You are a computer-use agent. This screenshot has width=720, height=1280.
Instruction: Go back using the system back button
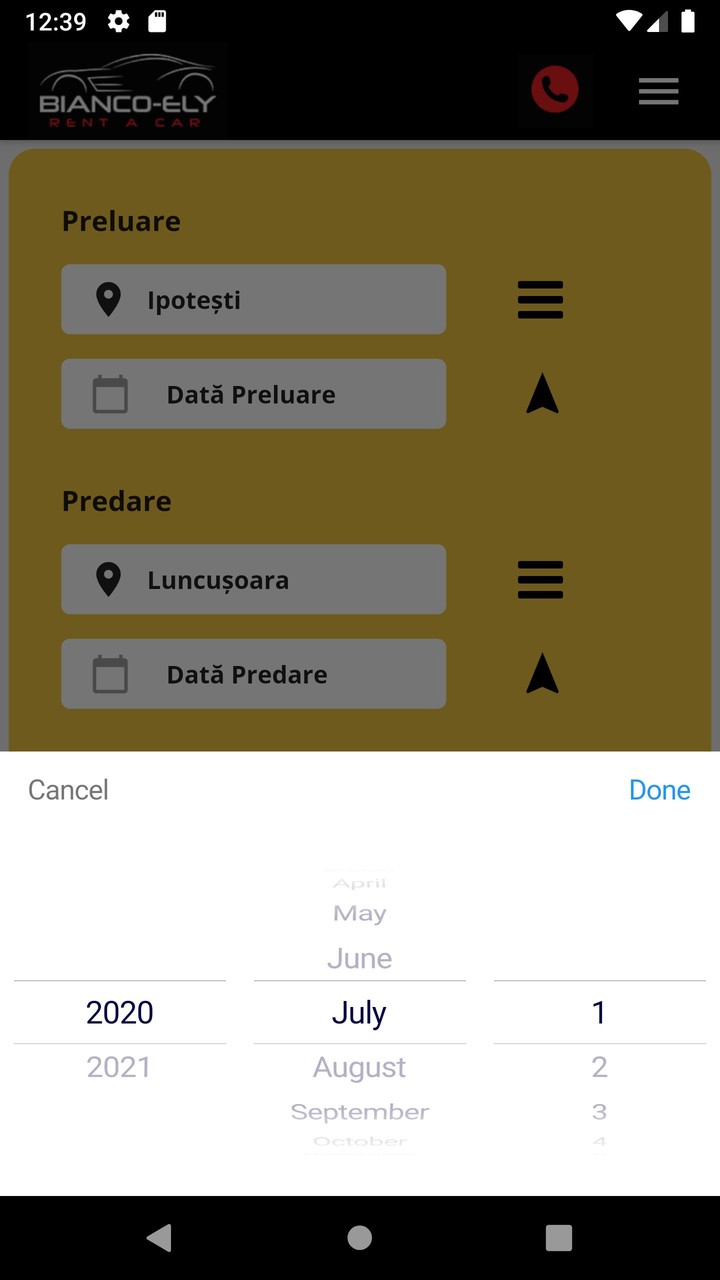(x=159, y=1237)
